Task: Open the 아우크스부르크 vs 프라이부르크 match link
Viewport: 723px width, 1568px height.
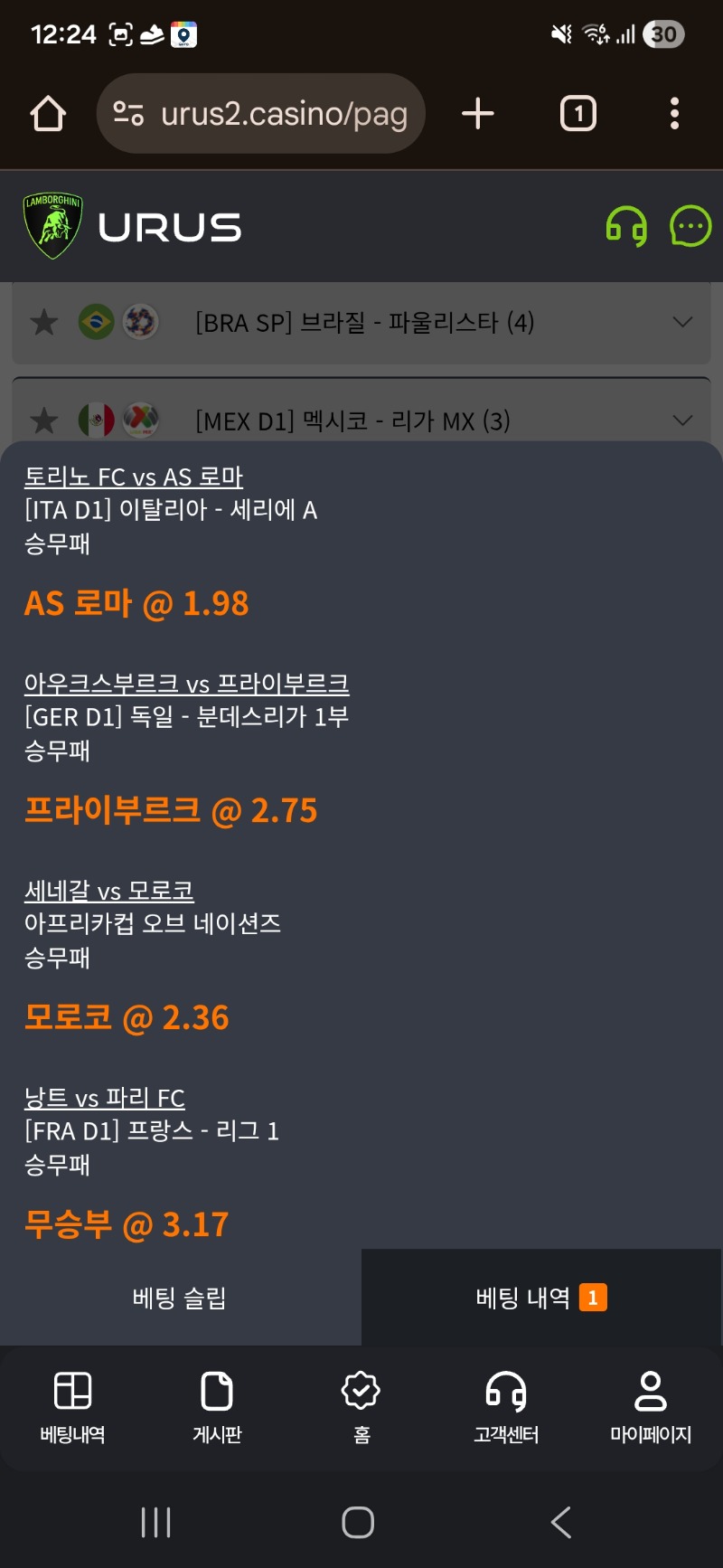Action: click(x=186, y=684)
